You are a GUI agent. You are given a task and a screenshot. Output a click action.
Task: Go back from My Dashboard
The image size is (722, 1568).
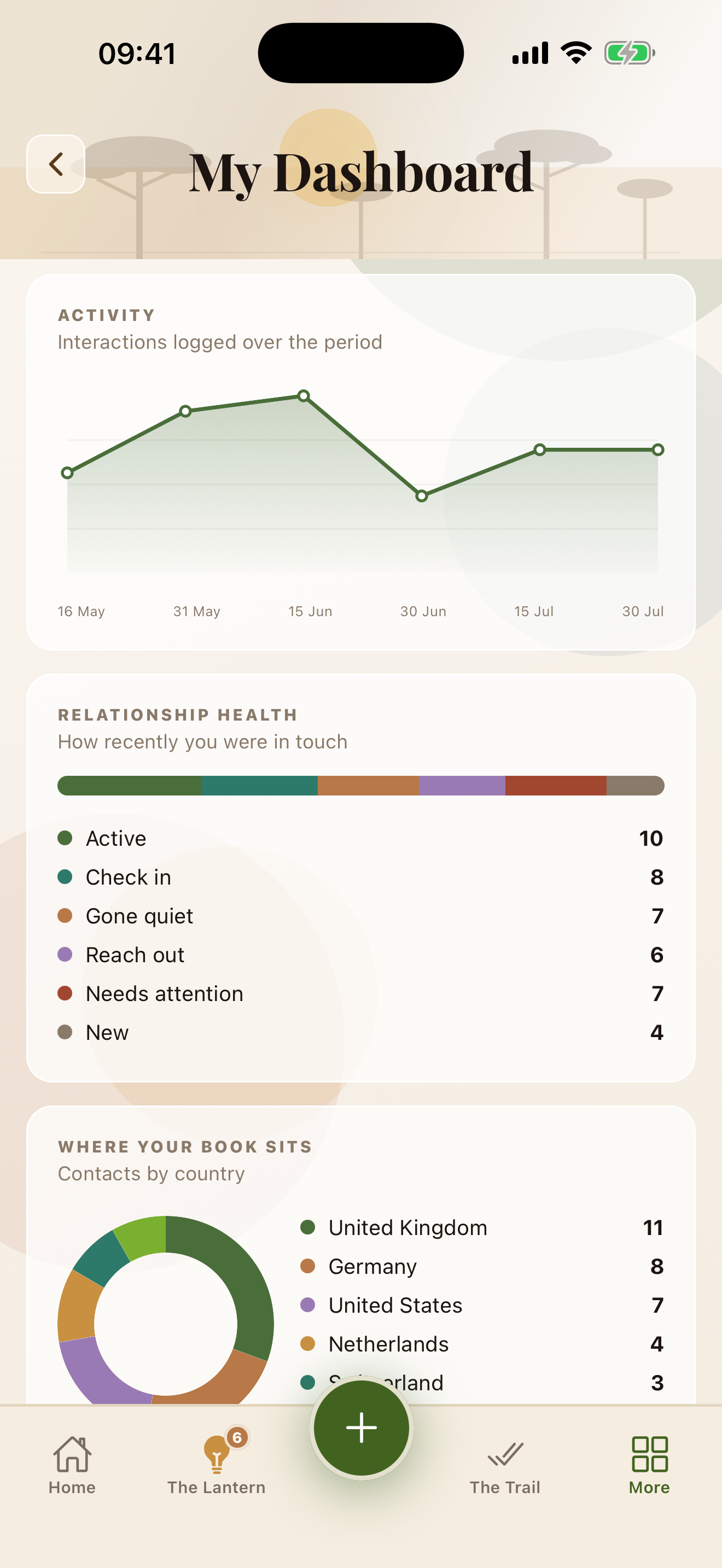tap(55, 163)
